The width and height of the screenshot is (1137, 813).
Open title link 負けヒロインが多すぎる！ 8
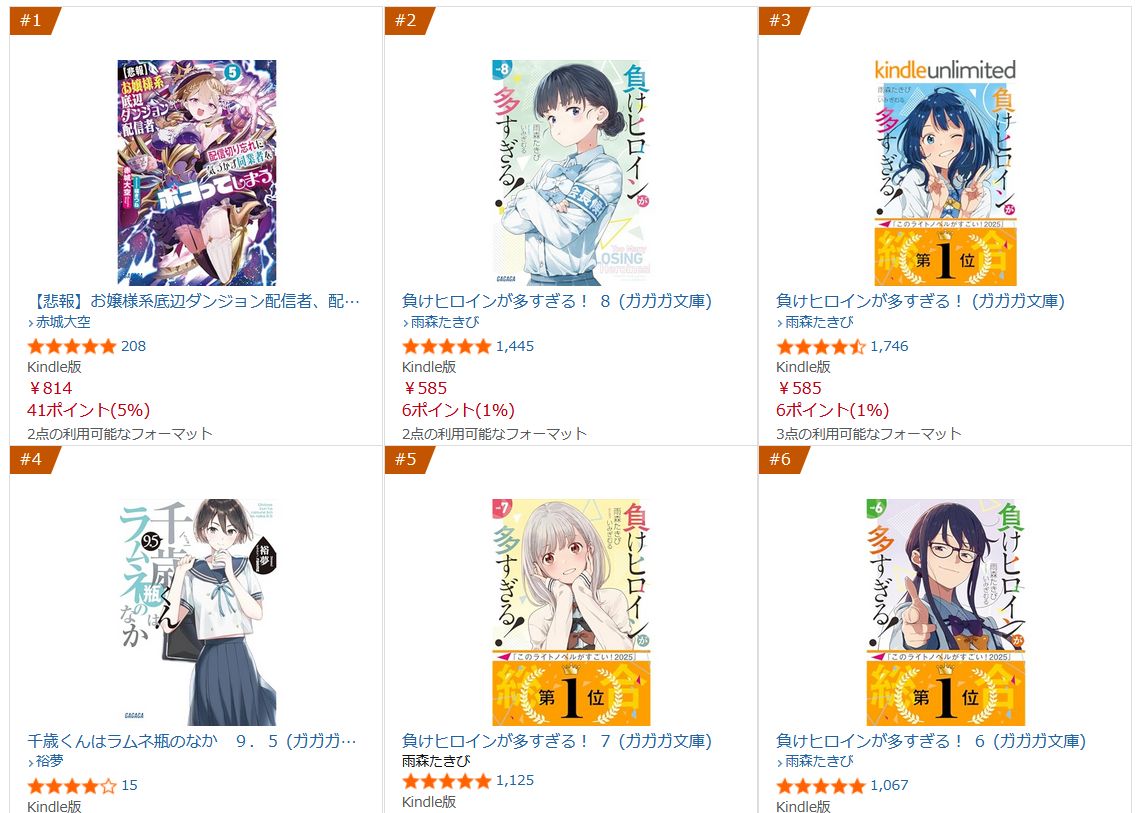[x=556, y=300]
